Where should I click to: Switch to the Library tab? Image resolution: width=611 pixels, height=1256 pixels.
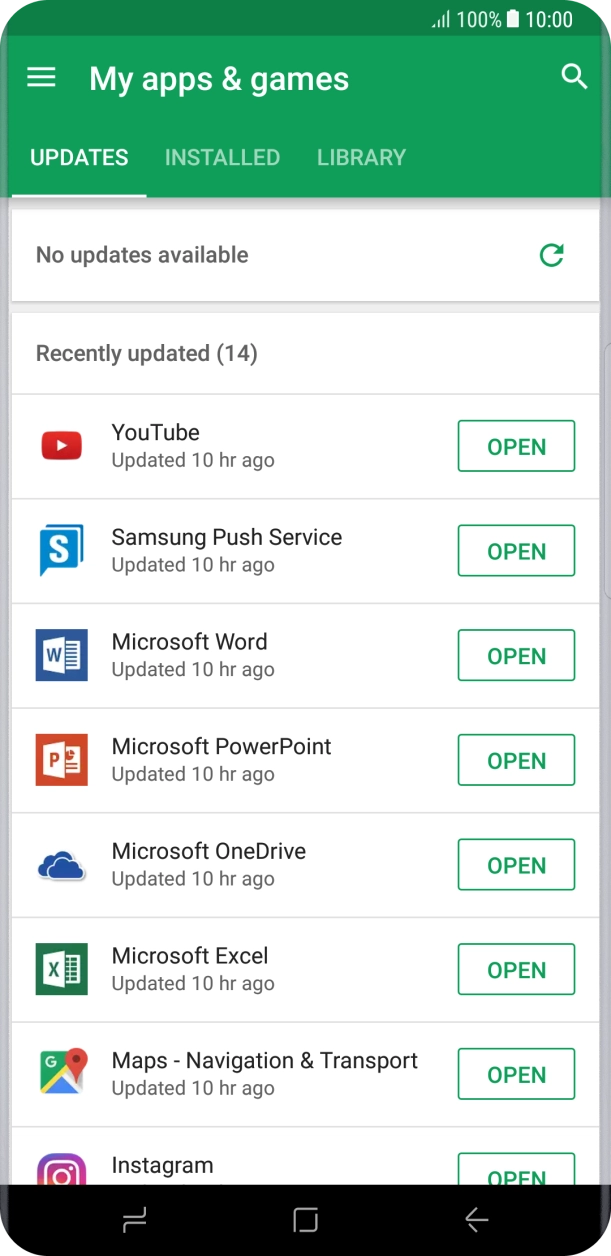361,157
